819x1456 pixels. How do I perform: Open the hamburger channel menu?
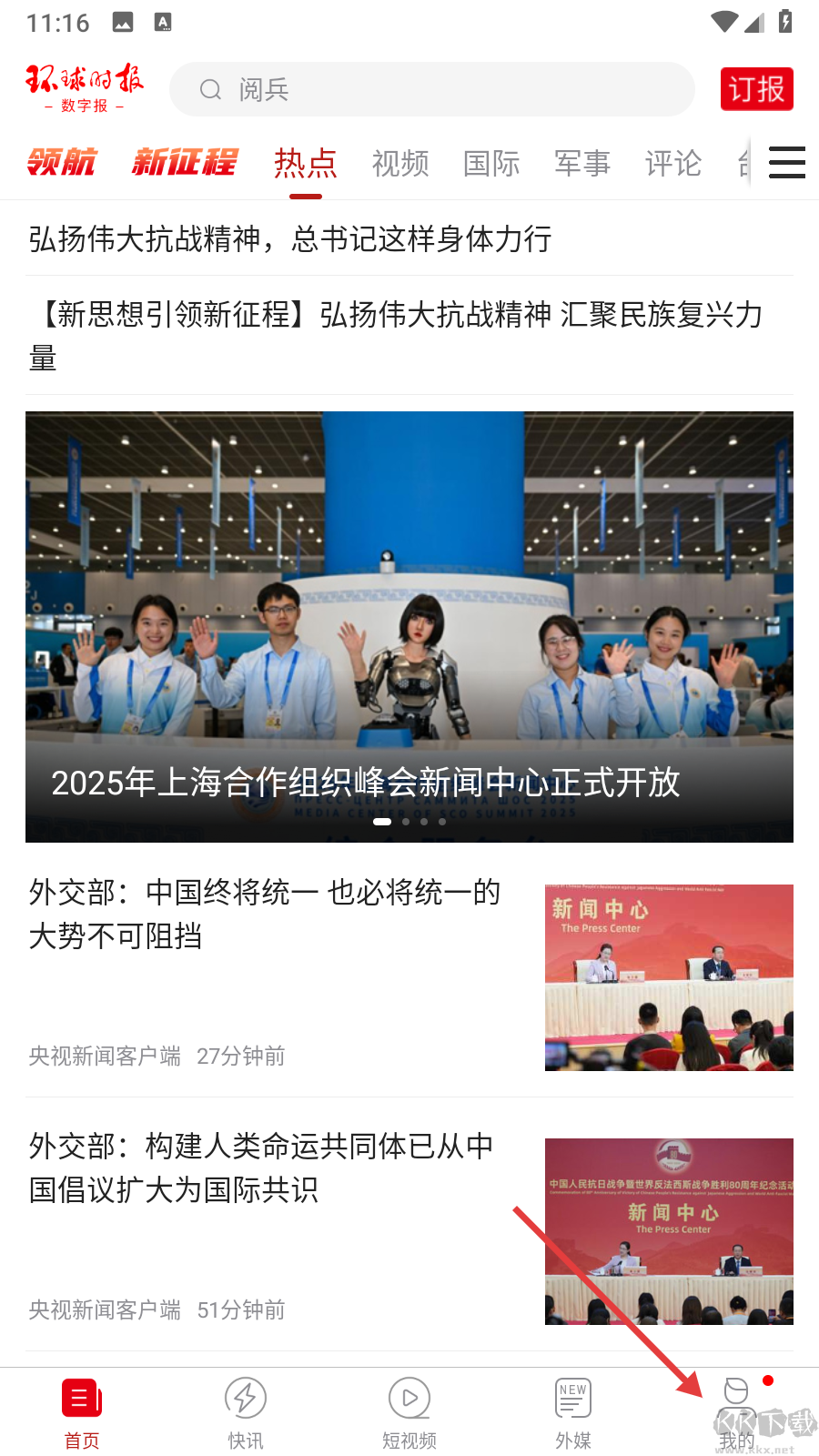786,162
